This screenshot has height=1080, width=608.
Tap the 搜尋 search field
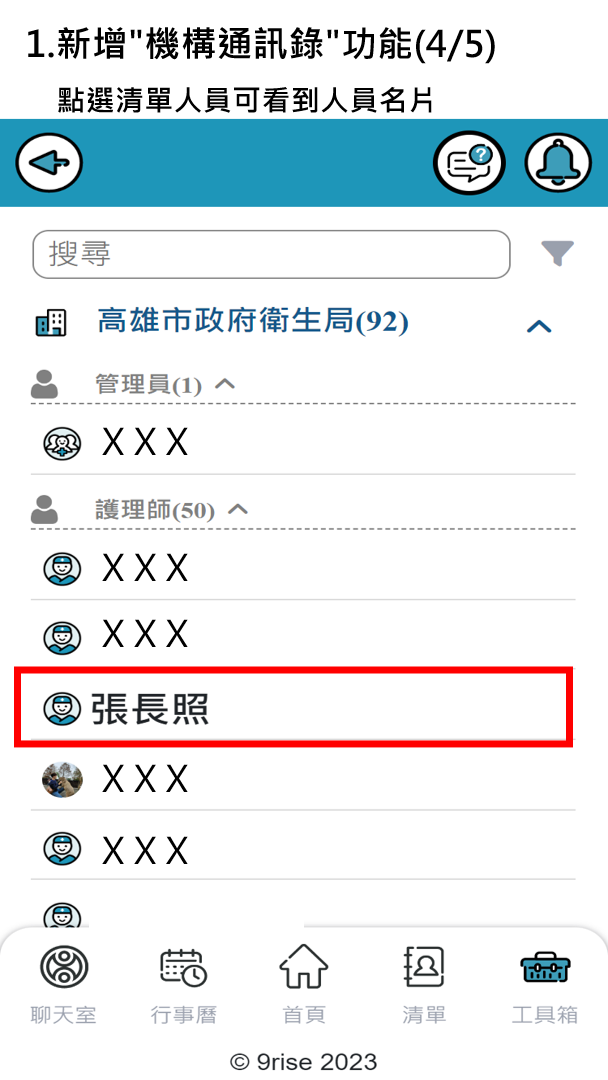pyautogui.click(x=270, y=254)
